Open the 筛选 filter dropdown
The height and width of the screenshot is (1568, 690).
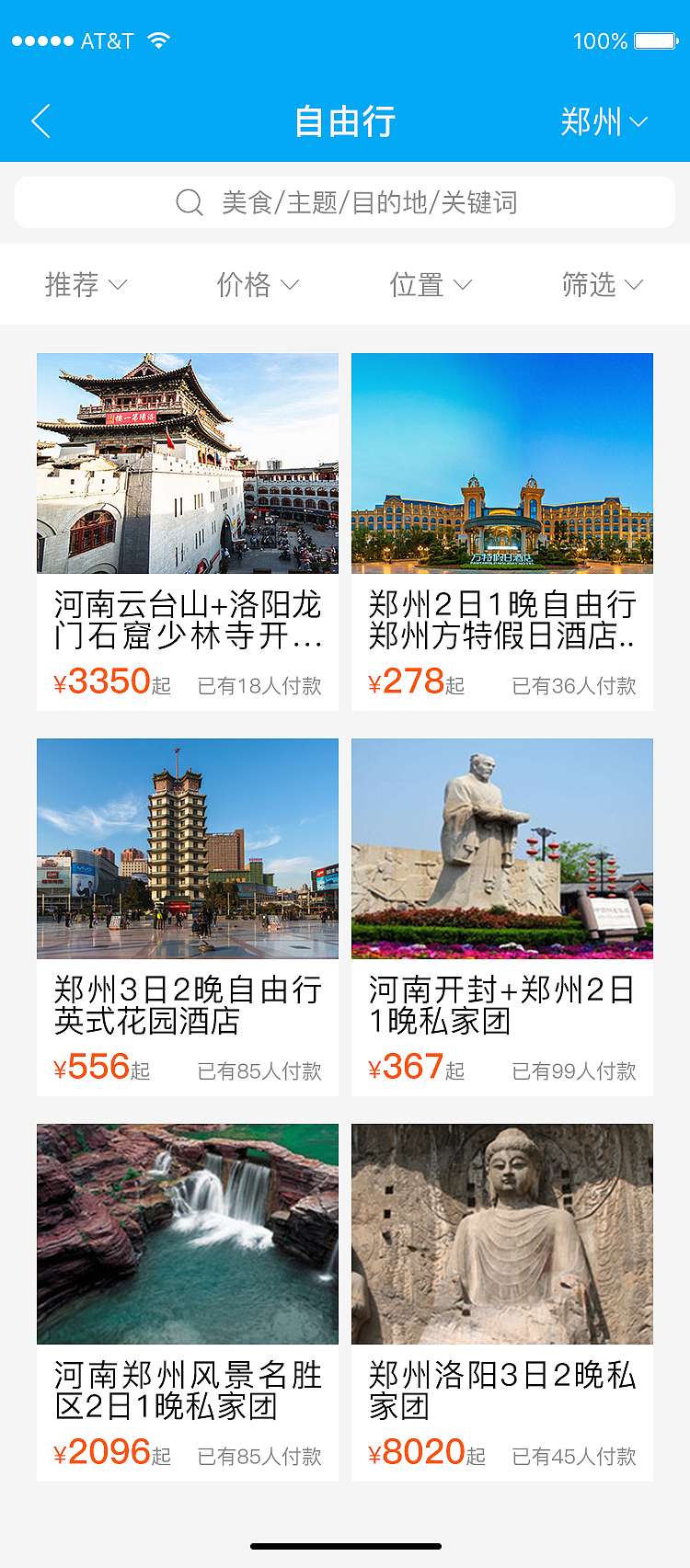603,284
